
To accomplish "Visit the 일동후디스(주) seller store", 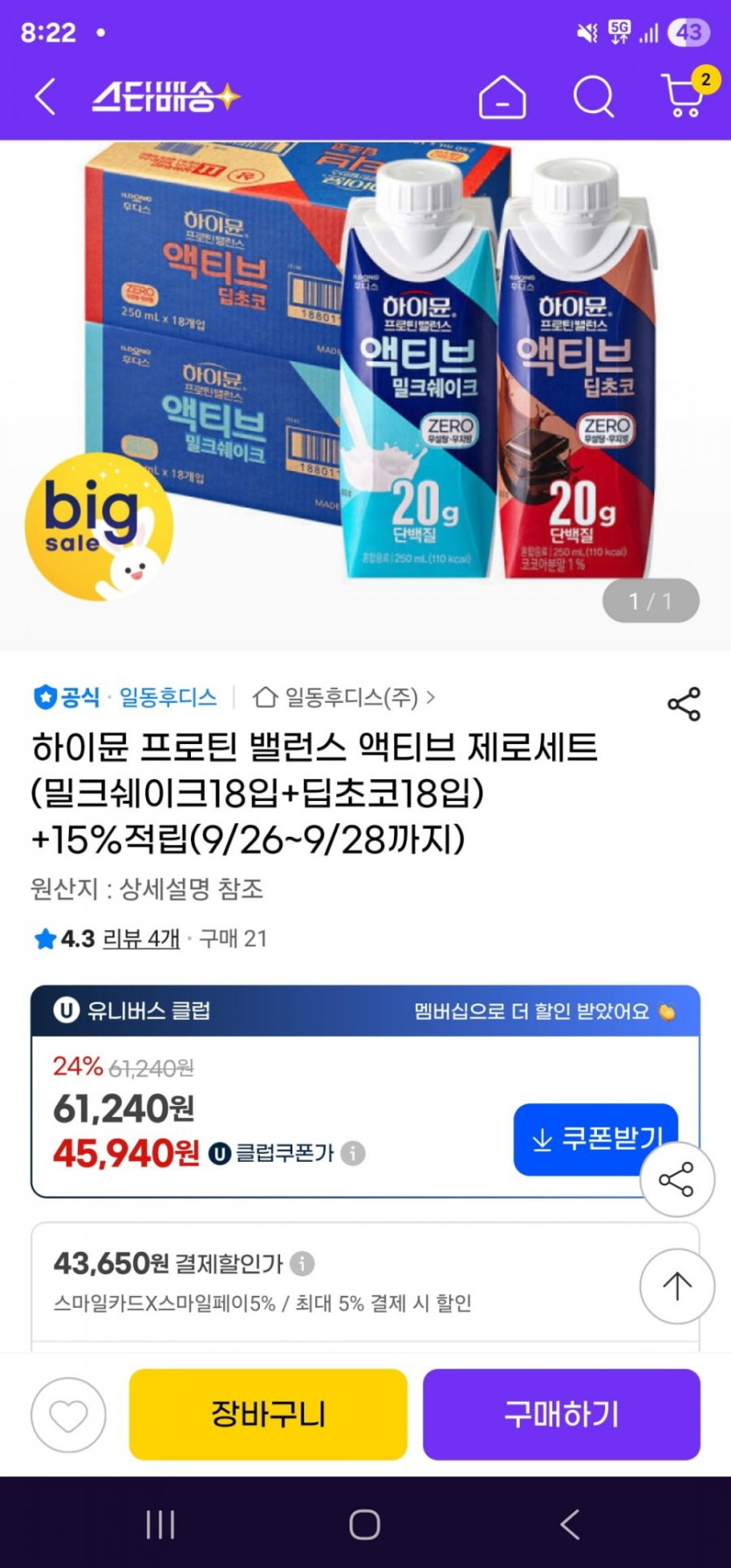I will click(x=343, y=697).
